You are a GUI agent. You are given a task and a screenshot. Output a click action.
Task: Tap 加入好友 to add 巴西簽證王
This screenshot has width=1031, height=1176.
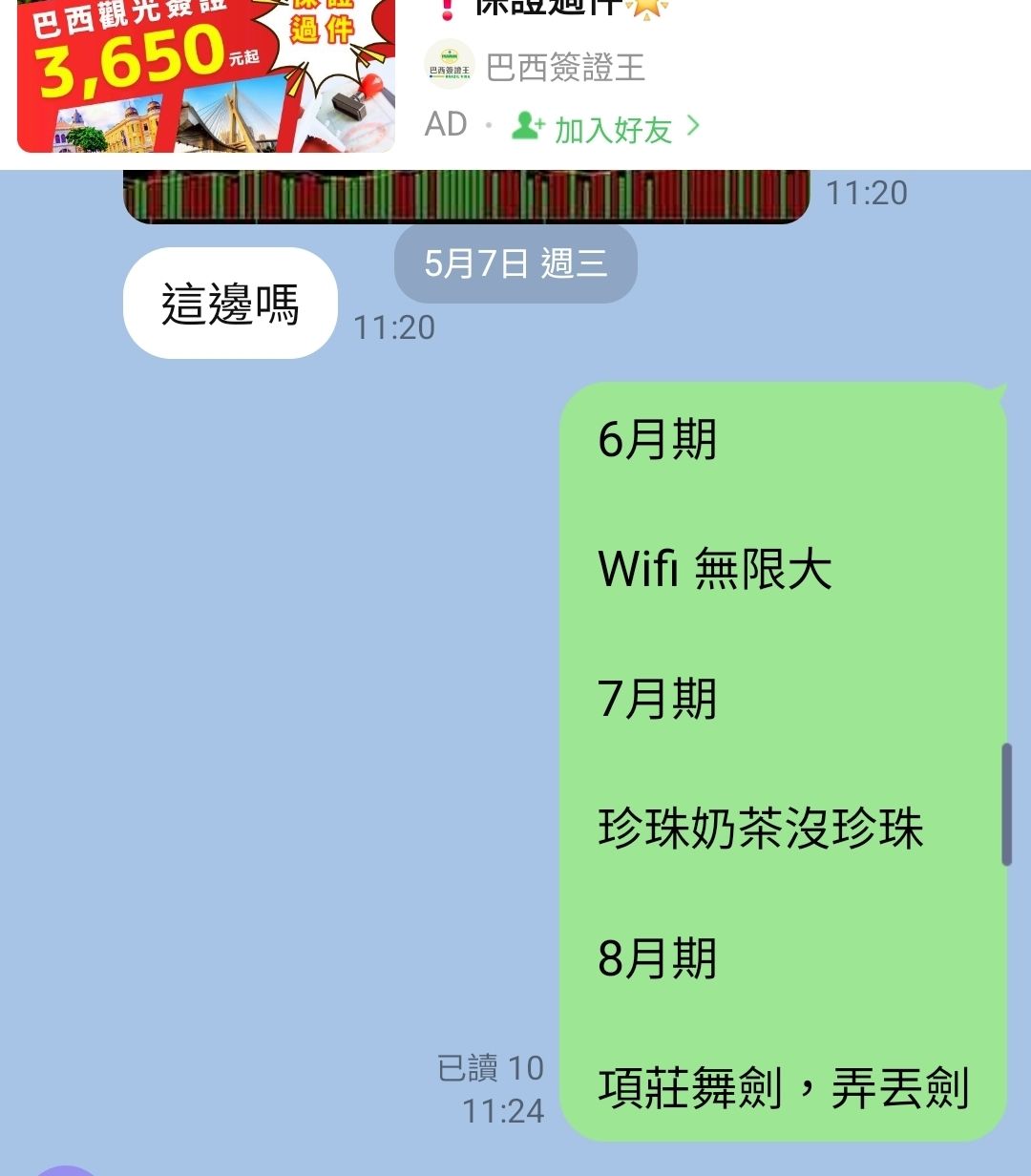(605, 128)
